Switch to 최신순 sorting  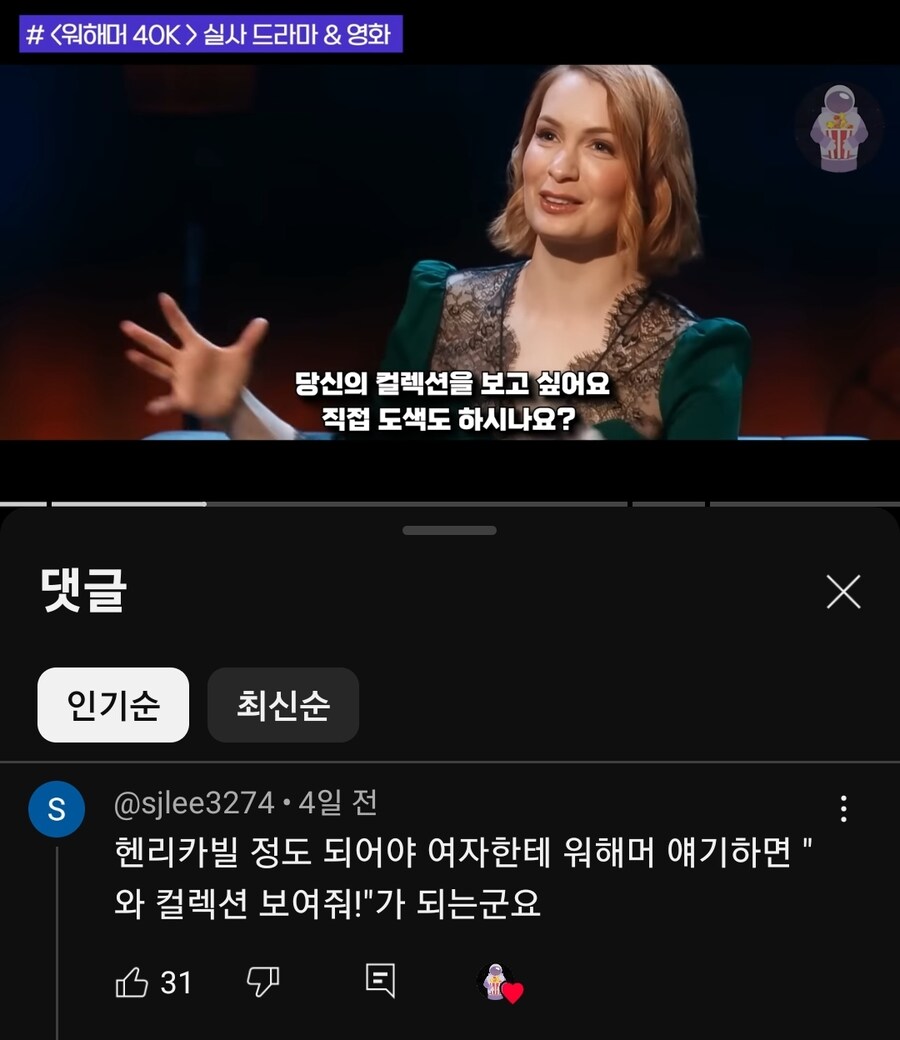283,705
